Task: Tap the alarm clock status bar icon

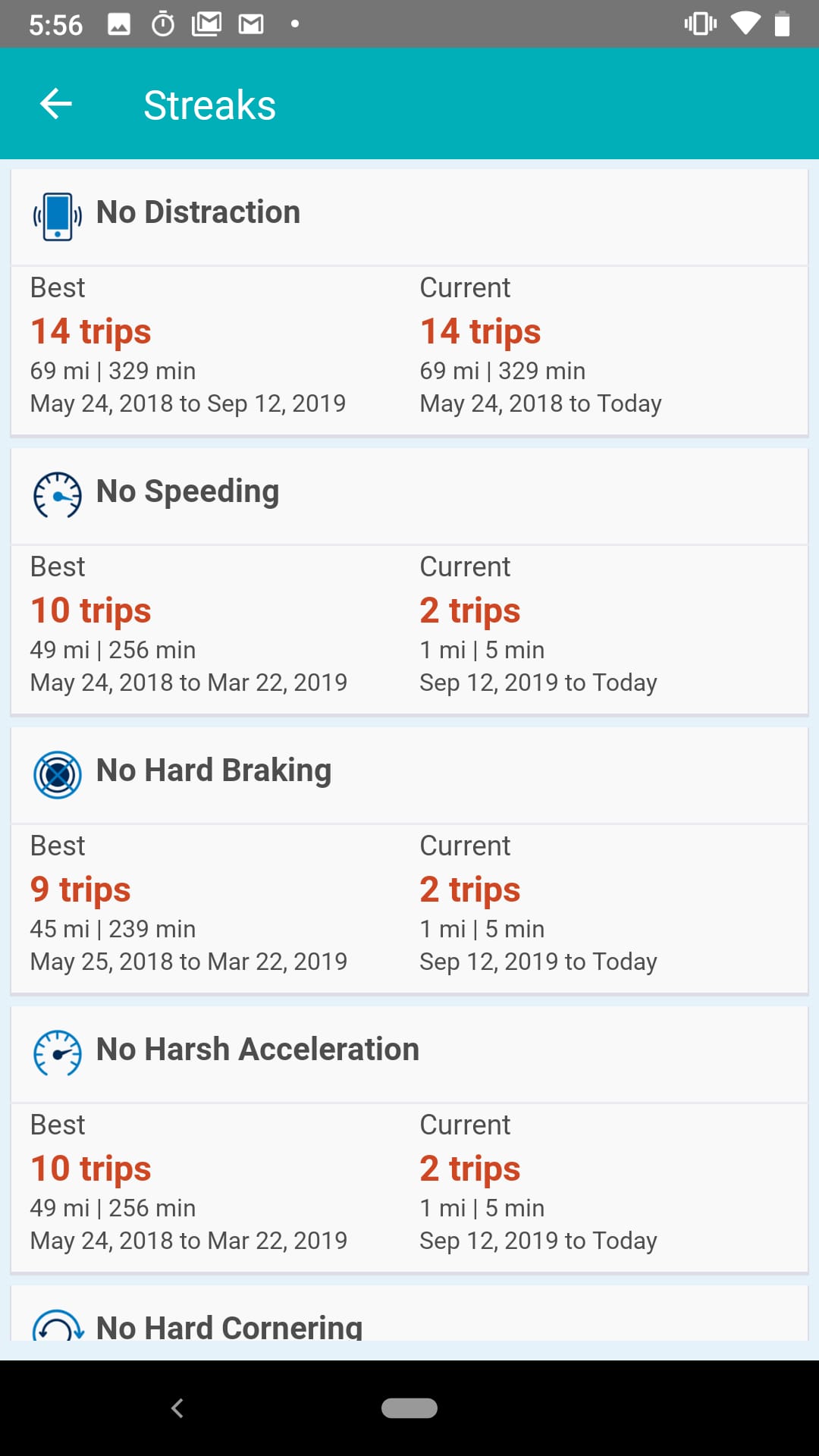Action: pyautogui.click(x=164, y=23)
